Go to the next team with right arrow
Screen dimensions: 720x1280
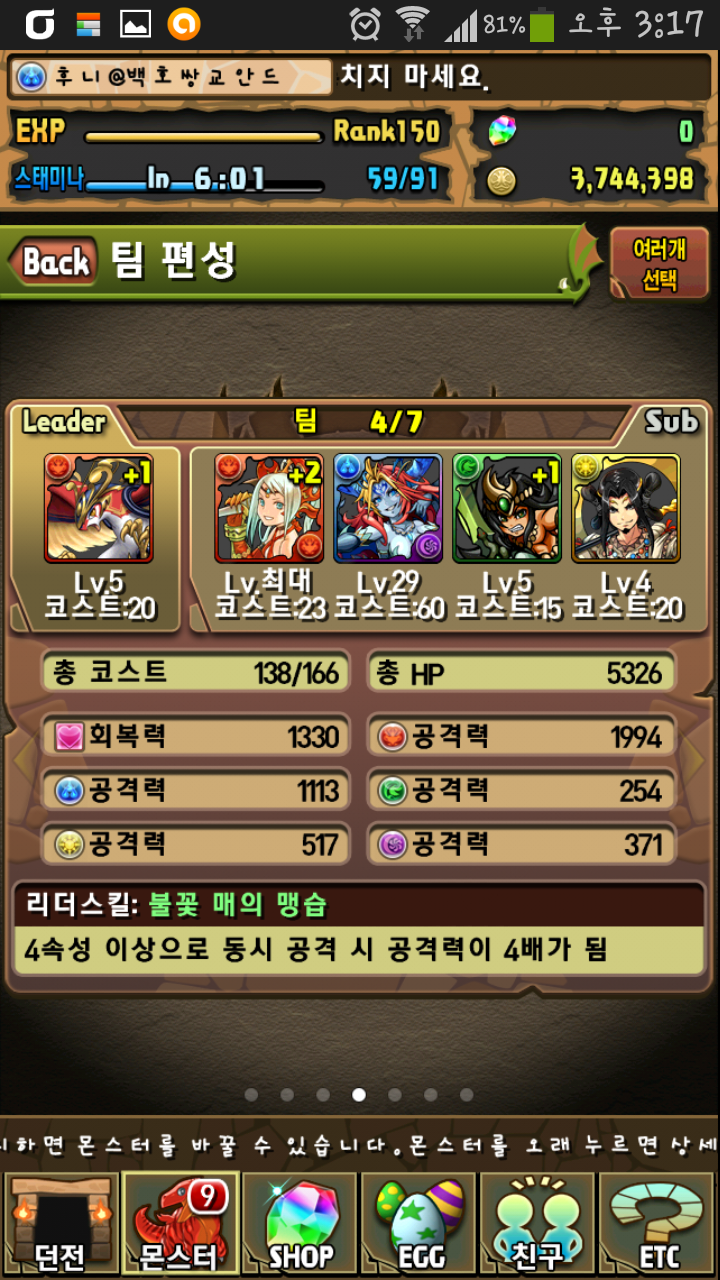[x=700, y=760]
